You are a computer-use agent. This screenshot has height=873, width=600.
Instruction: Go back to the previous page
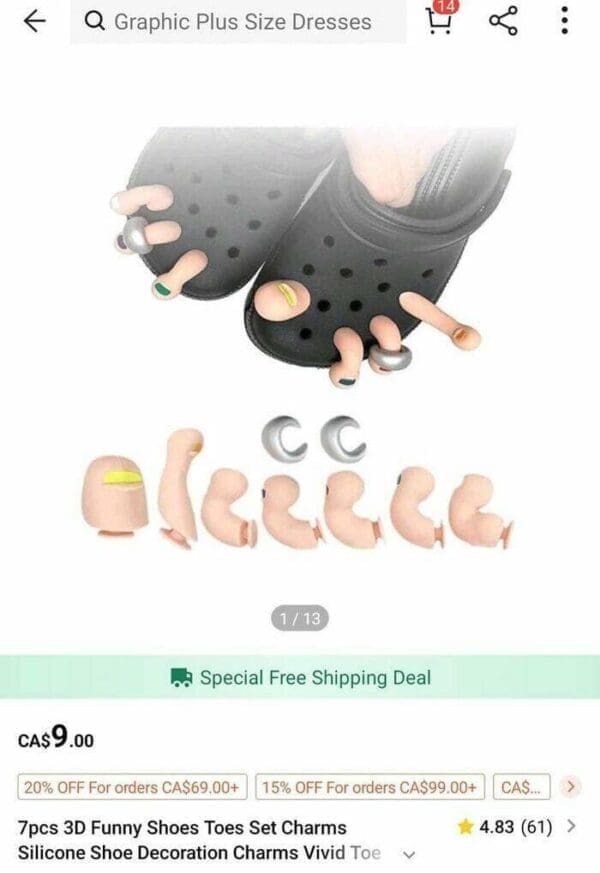point(35,21)
